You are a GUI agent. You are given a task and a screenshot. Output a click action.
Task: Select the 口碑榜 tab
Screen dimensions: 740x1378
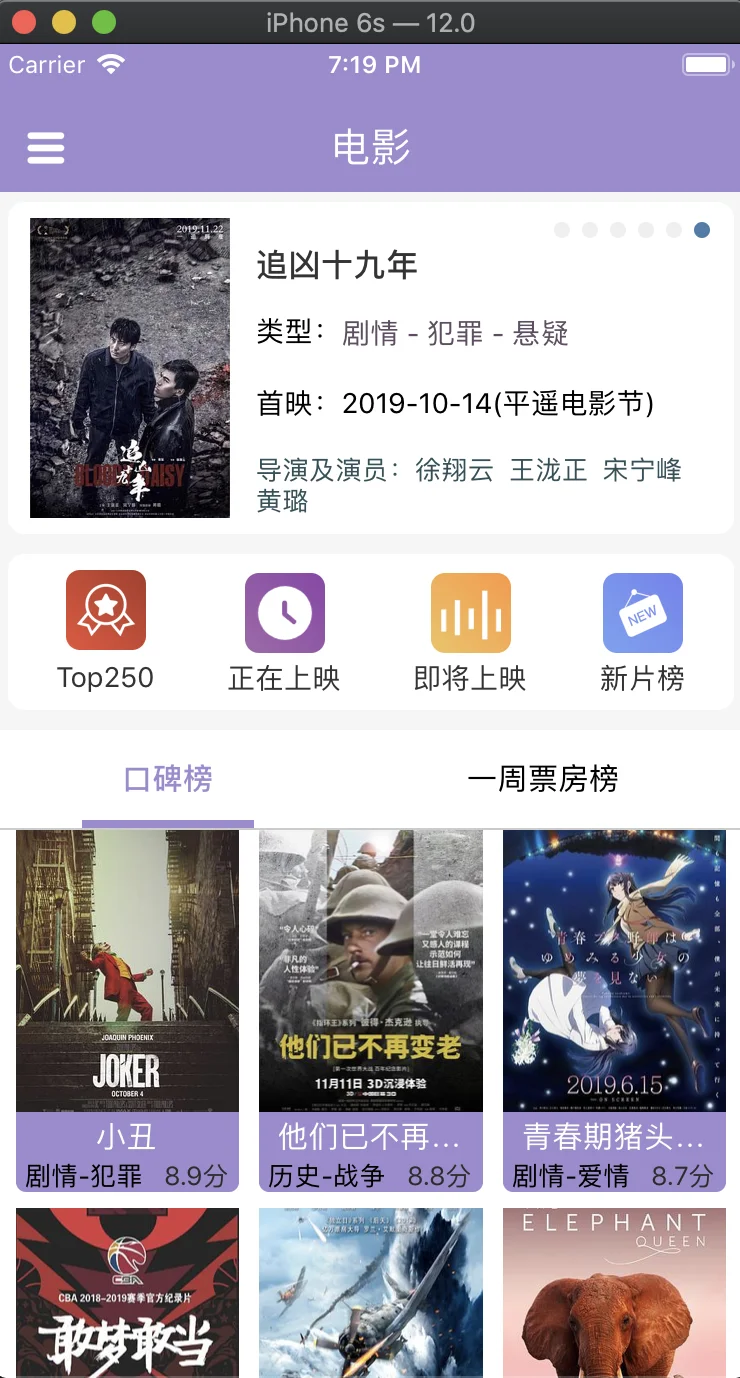click(x=168, y=779)
